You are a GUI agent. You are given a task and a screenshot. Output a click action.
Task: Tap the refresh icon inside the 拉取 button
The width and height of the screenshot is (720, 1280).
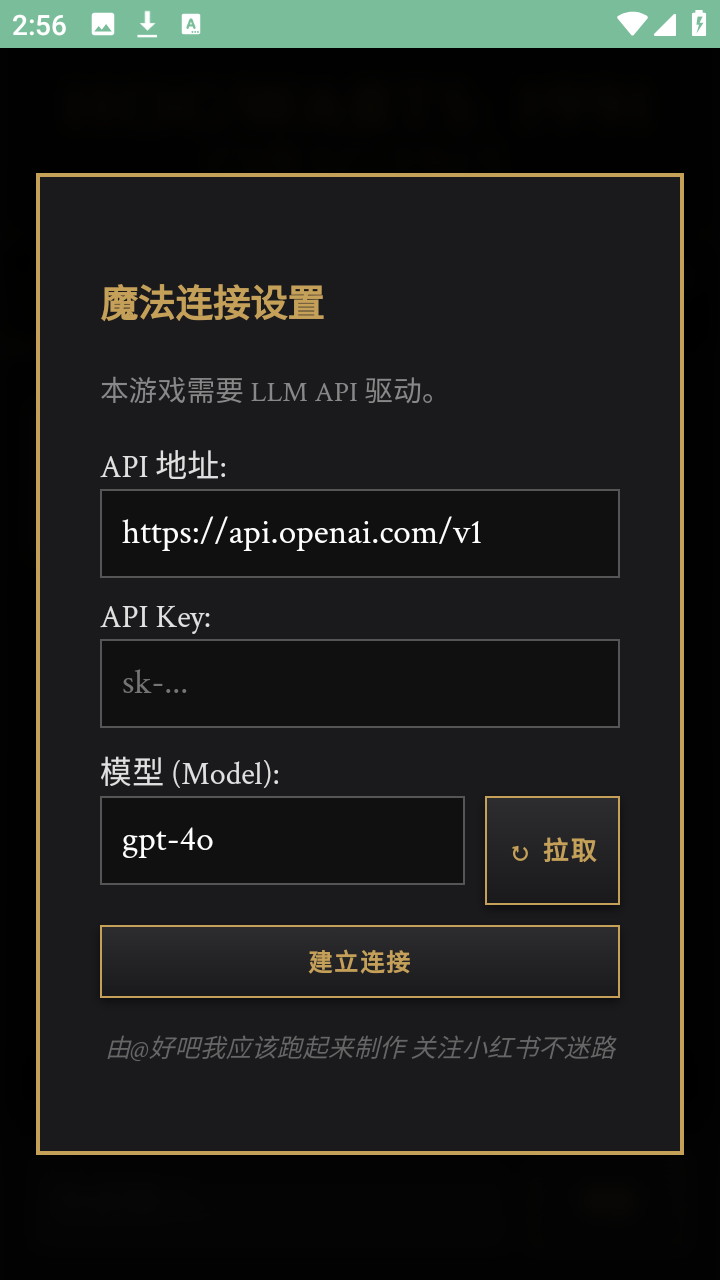pos(519,851)
